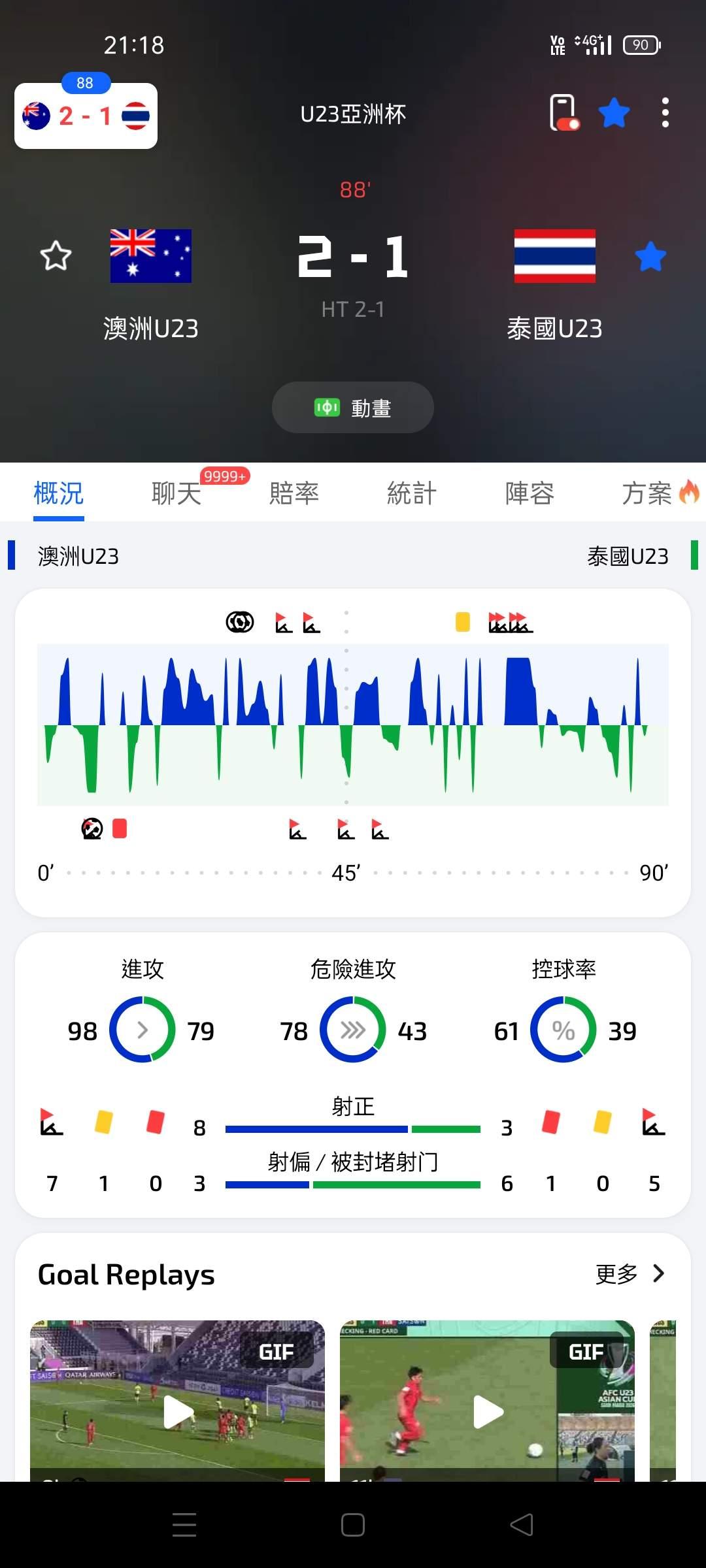Play the second replay GIF with red-shirt player
This screenshot has width=706, height=1568.
(x=487, y=1400)
